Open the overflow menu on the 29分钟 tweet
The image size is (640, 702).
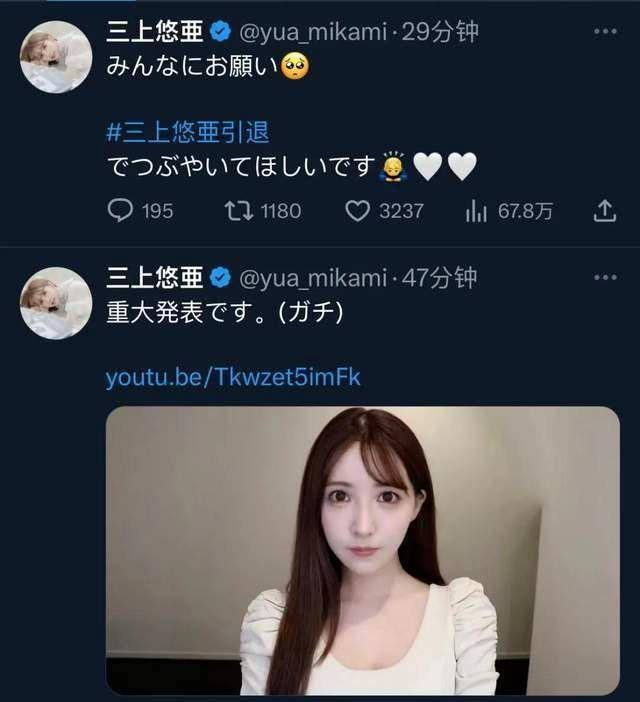[605, 31]
